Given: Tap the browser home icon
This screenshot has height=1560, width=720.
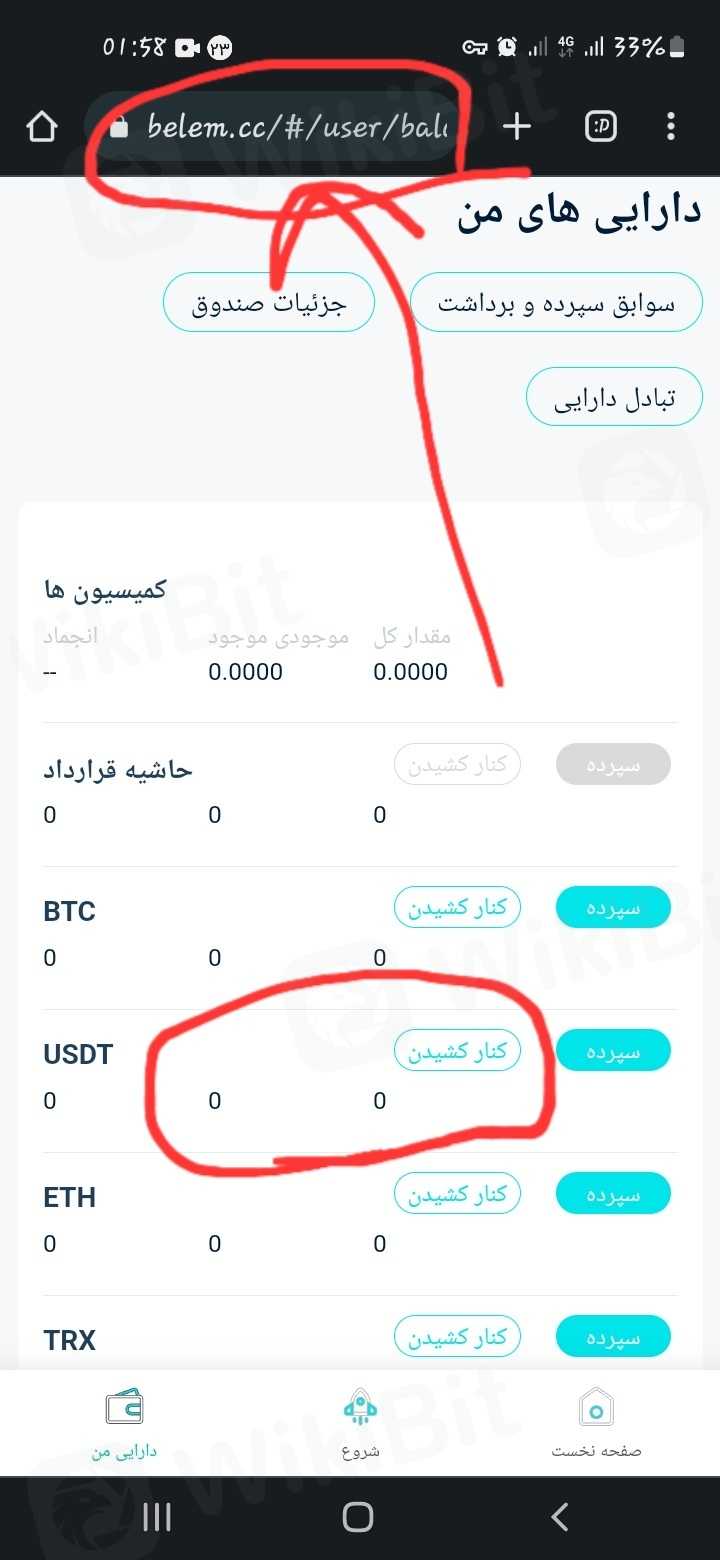Looking at the screenshot, I should click(x=42, y=127).
